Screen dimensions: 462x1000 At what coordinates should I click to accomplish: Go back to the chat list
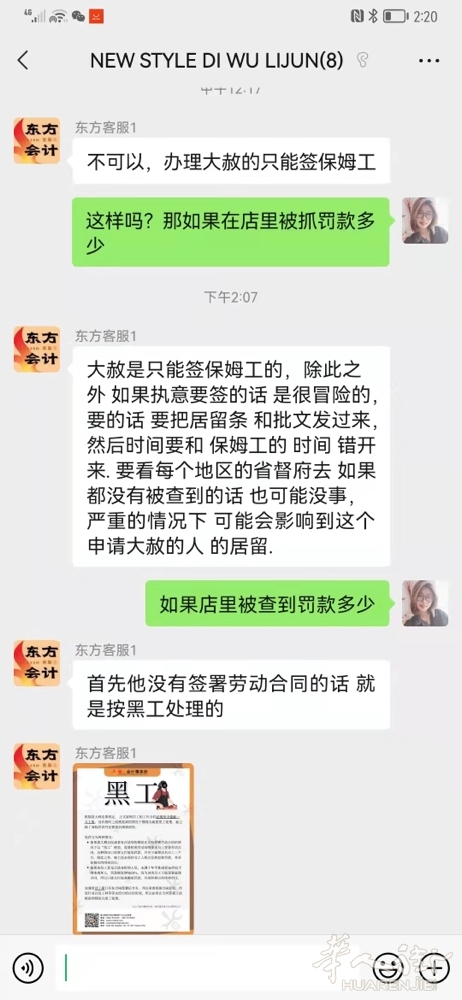tap(23, 61)
